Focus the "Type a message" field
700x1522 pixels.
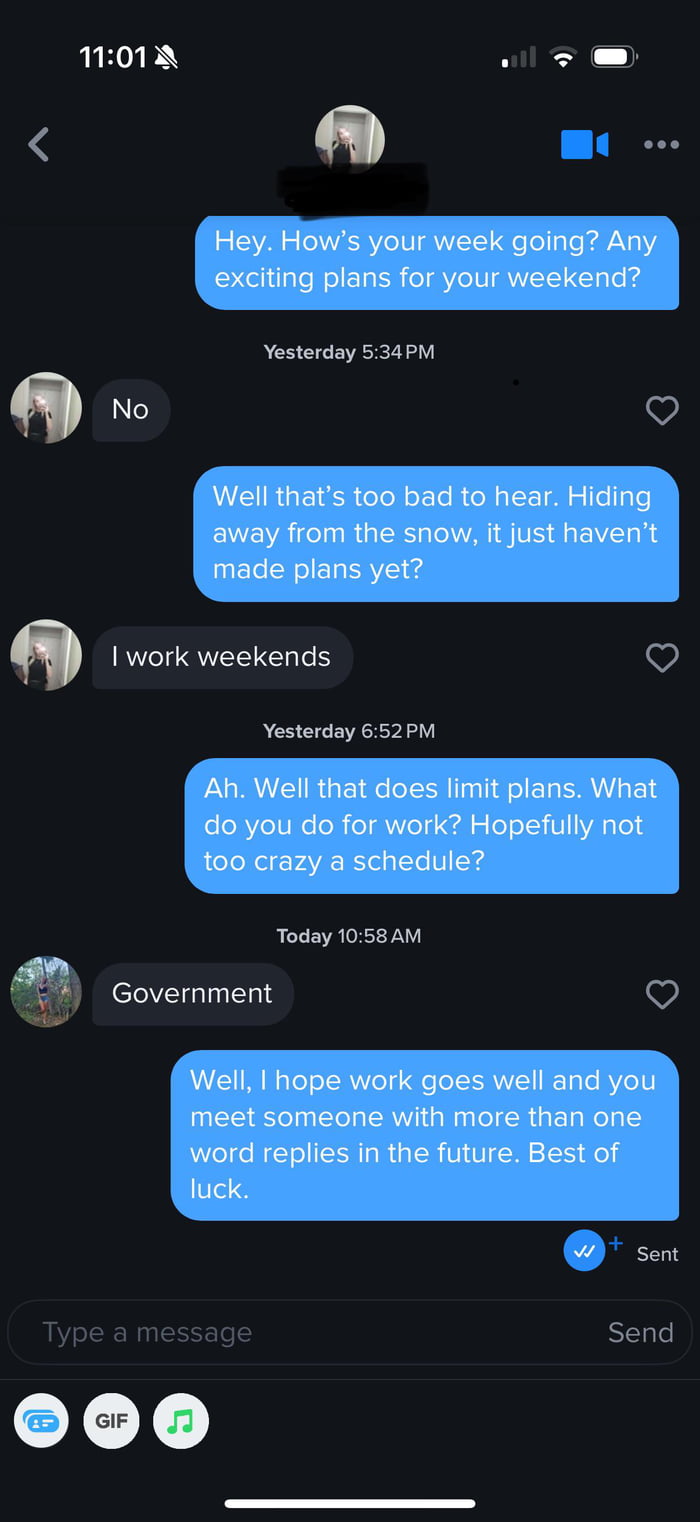[x=300, y=1332]
